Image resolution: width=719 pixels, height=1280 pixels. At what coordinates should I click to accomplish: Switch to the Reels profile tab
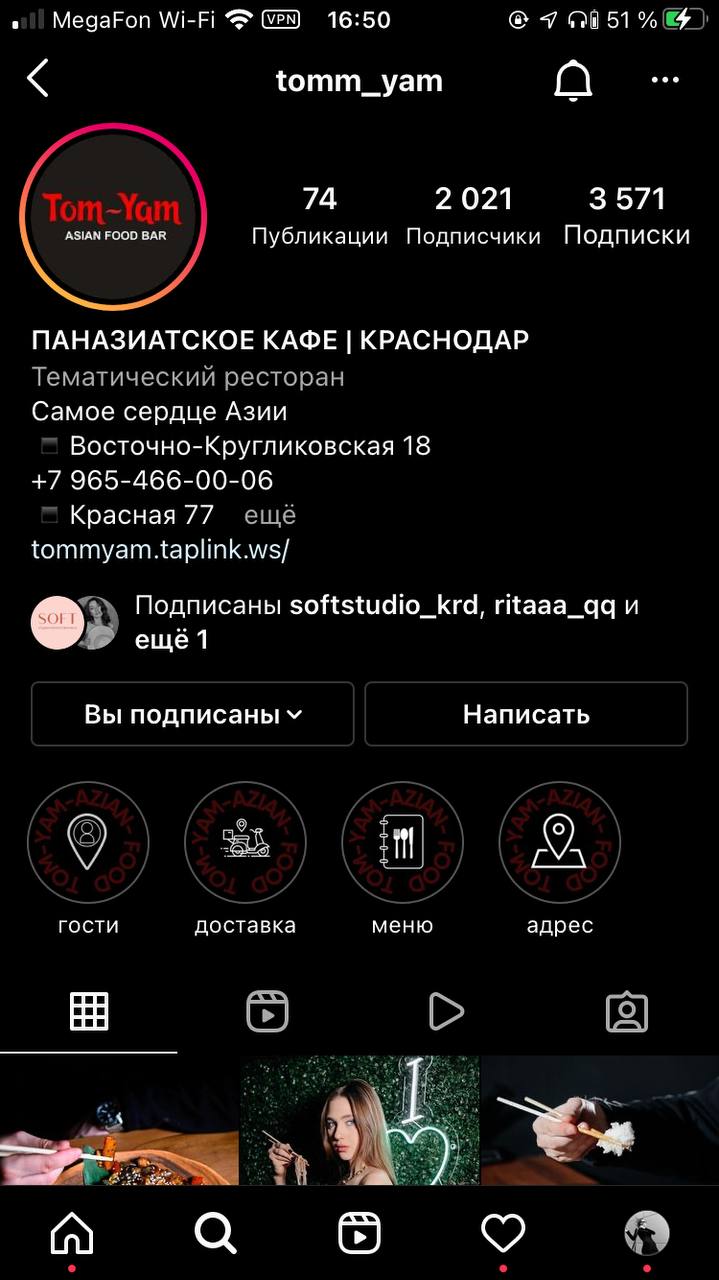(x=268, y=1012)
